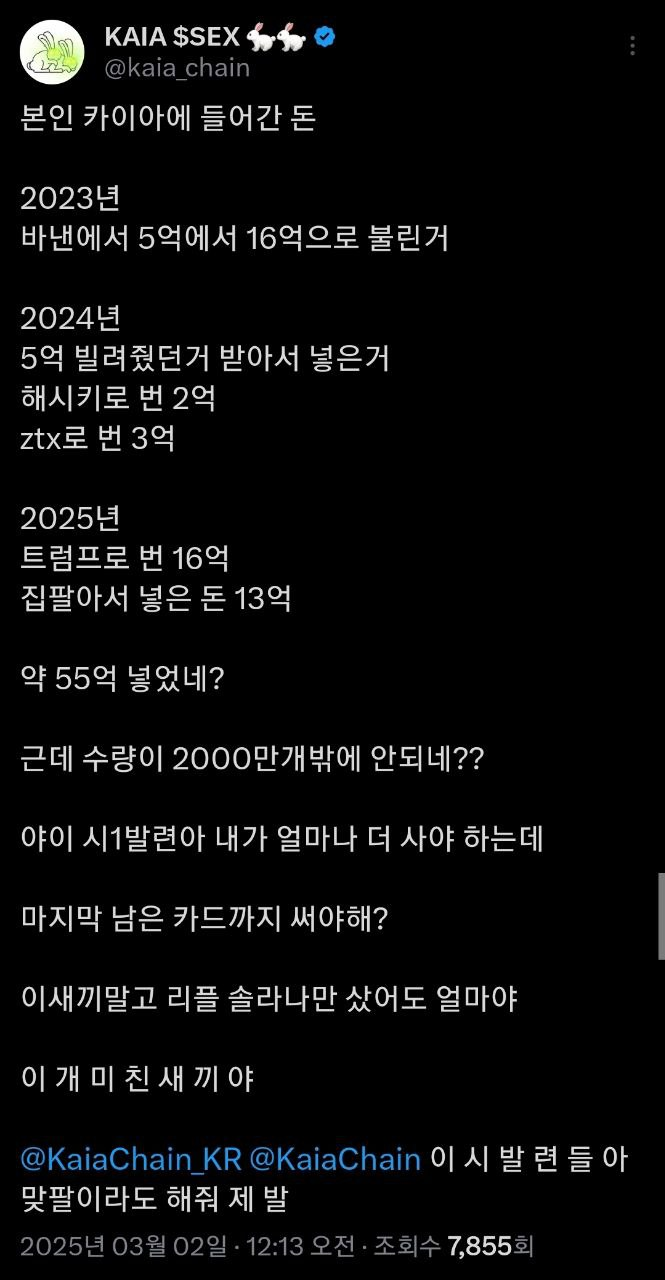
Task: Open the @KaiaChain mention link
Action: (x=334, y=1159)
